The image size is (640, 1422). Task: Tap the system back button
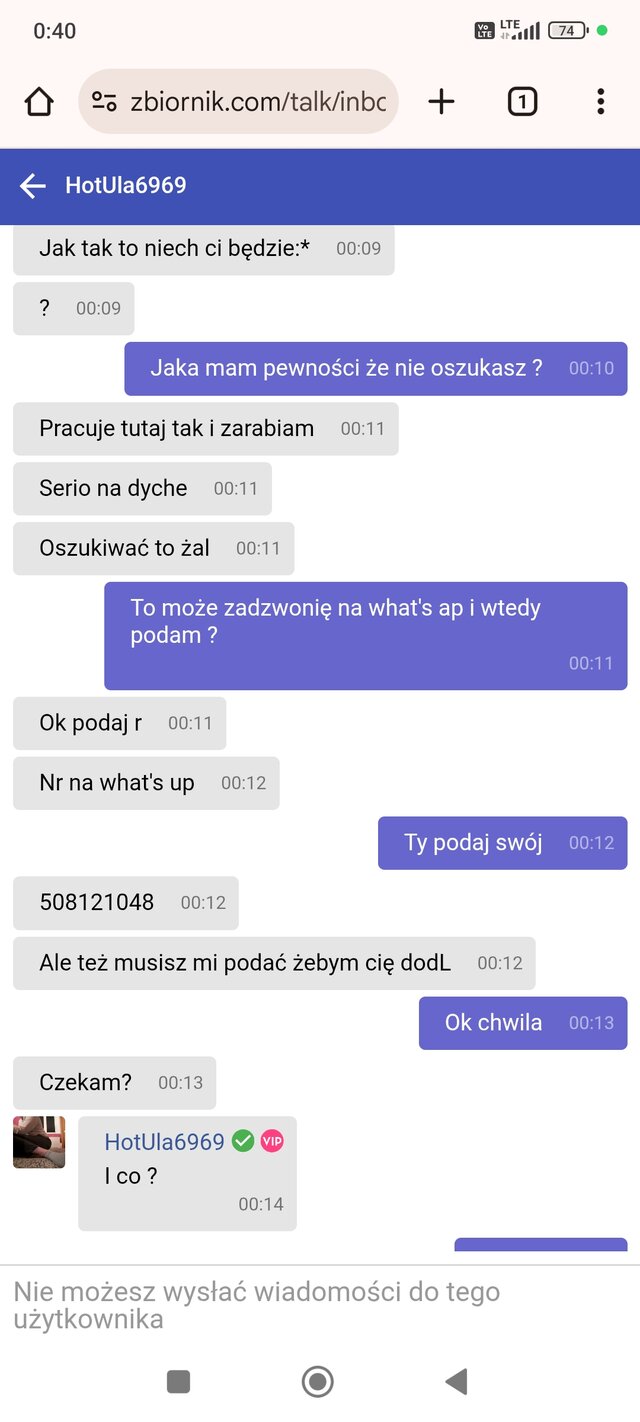point(456,1382)
